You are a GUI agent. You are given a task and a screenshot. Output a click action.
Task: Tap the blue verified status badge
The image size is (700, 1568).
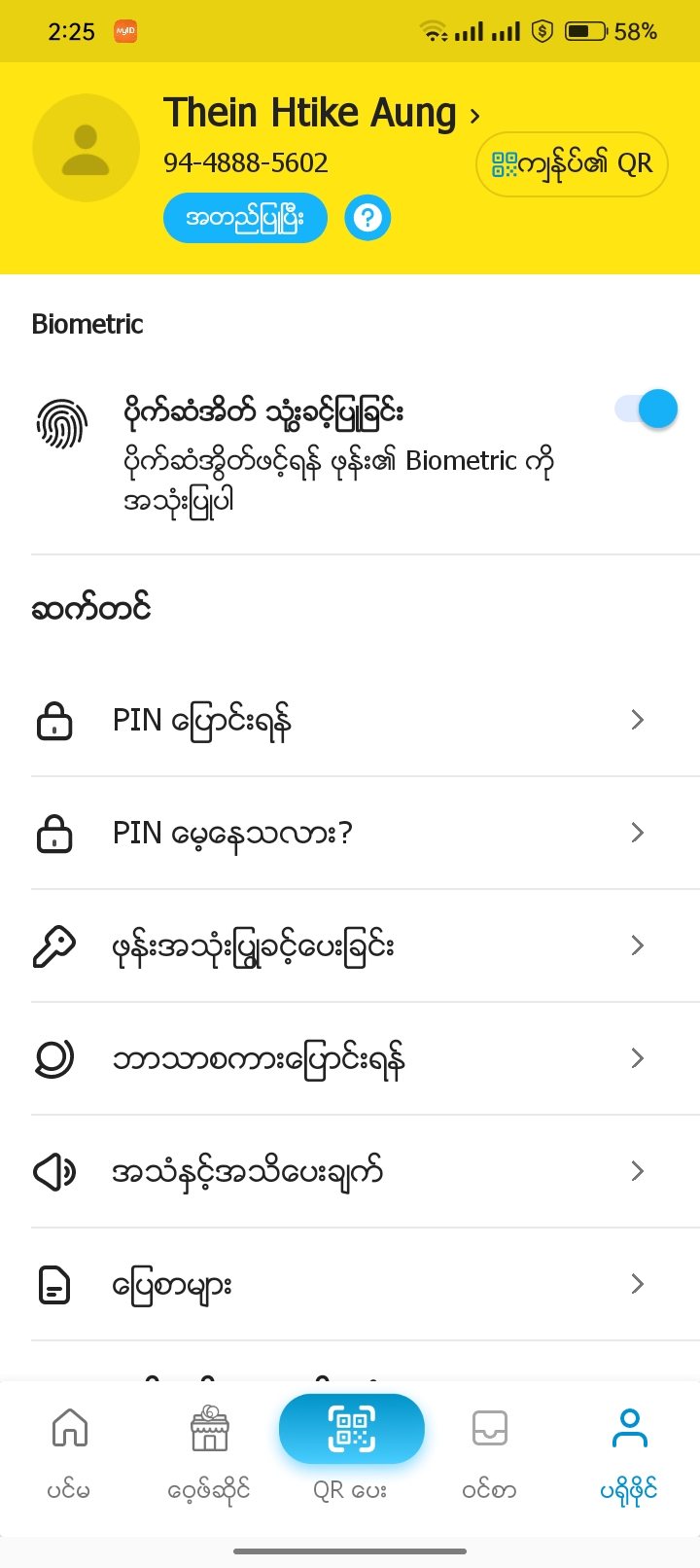(245, 218)
